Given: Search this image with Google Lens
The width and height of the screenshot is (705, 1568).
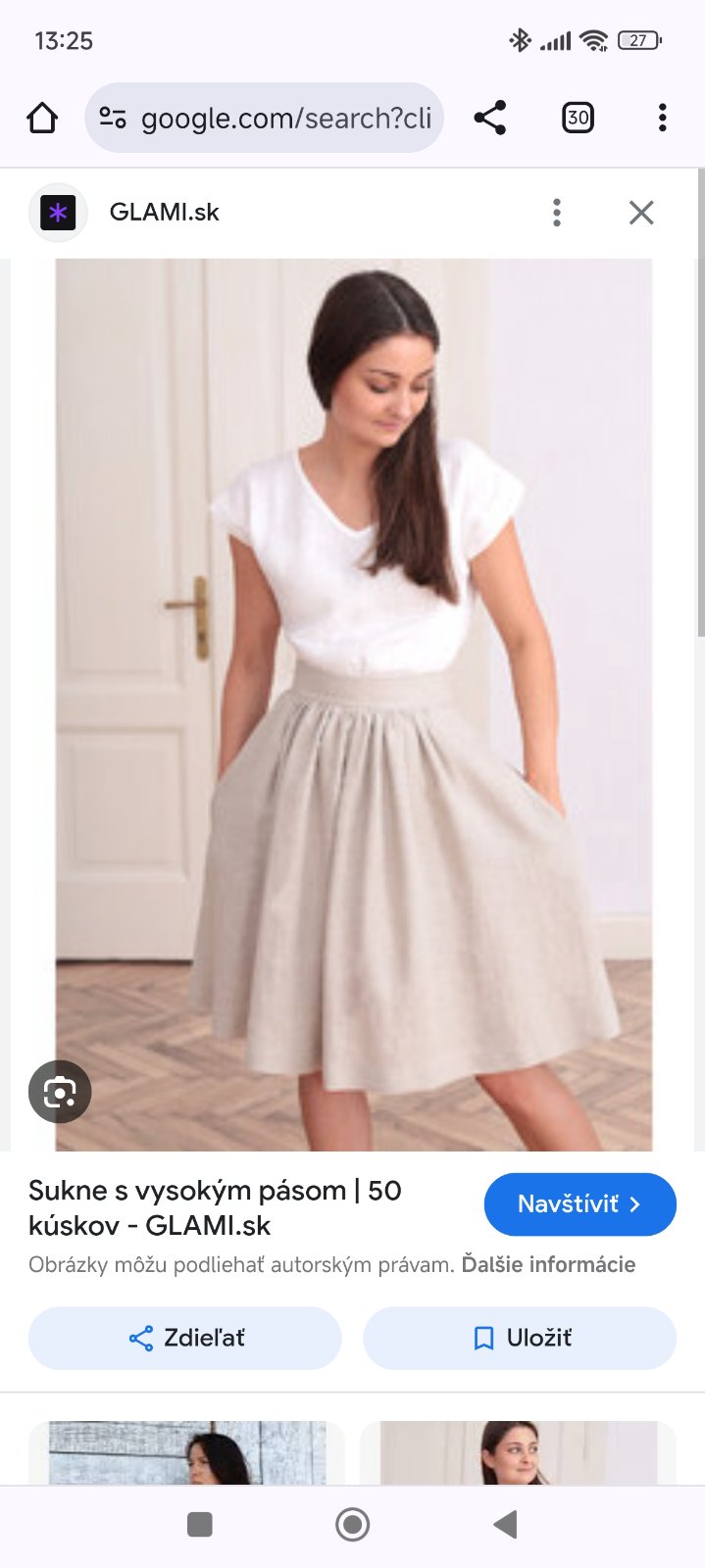Looking at the screenshot, I should [60, 1092].
